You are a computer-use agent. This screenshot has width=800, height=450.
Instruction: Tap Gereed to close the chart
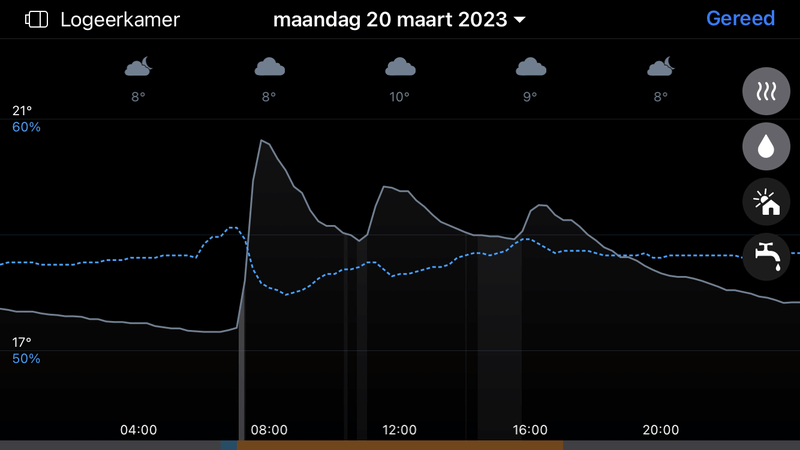(740, 19)
